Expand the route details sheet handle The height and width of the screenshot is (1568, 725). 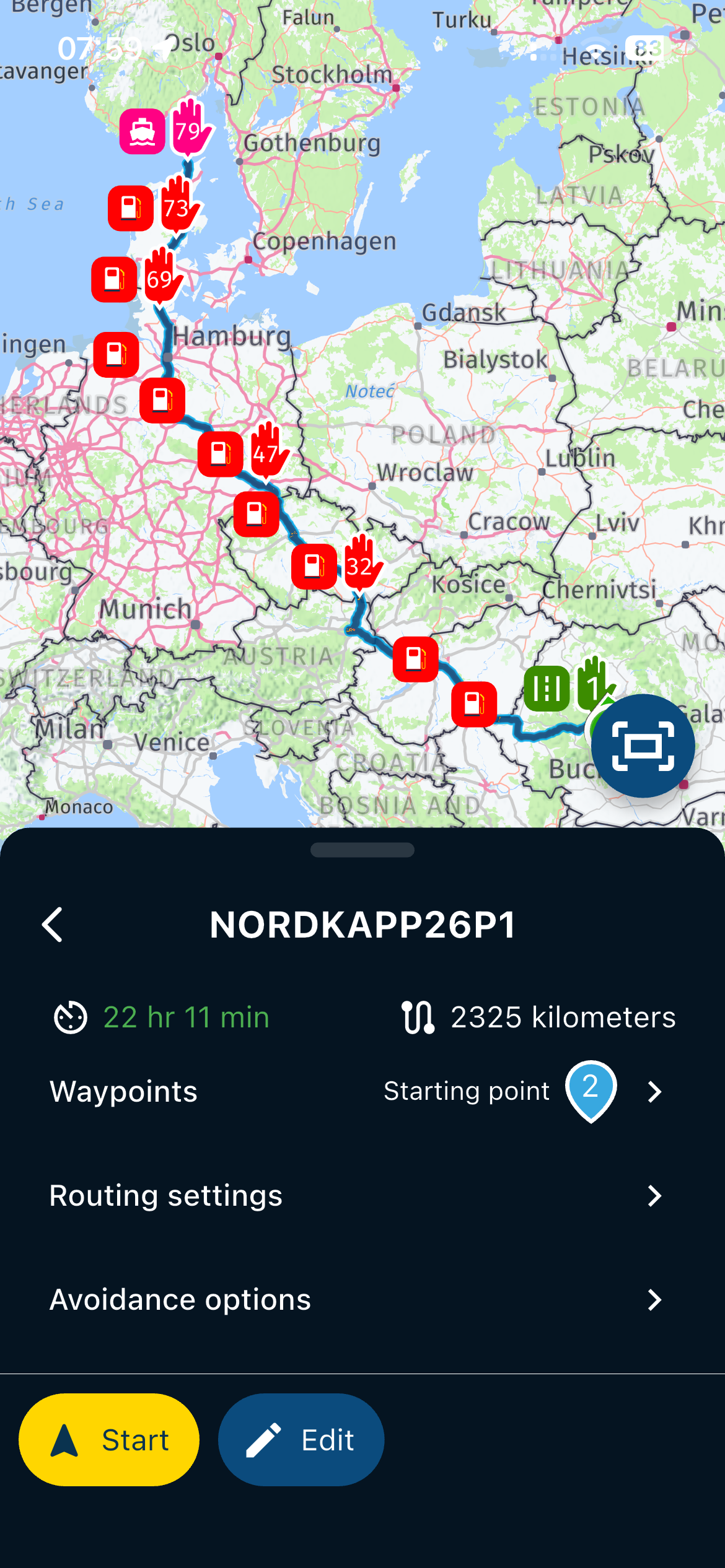coord(362,850)
